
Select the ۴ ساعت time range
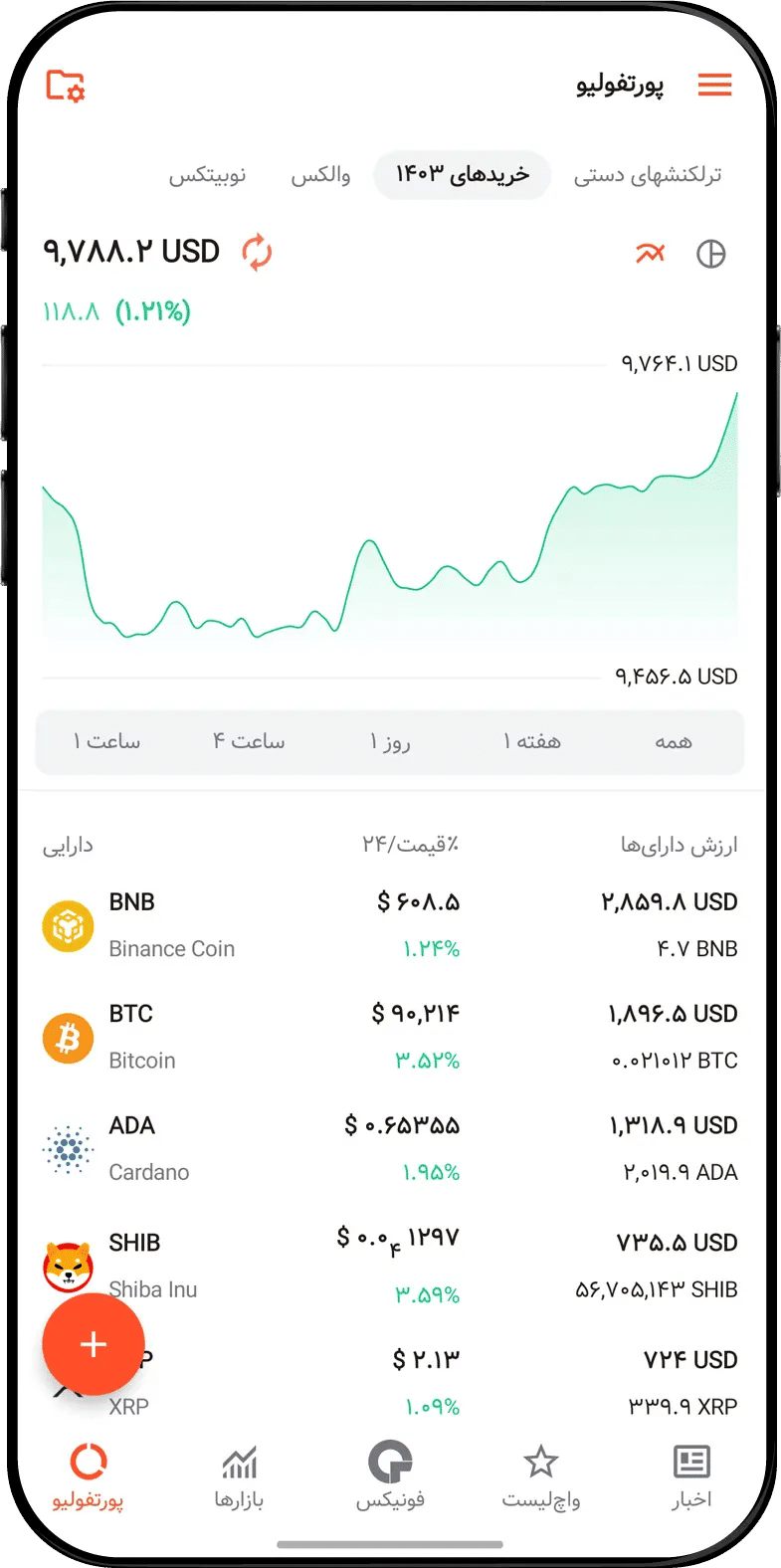pyautogui.click(x=249, y=741)
